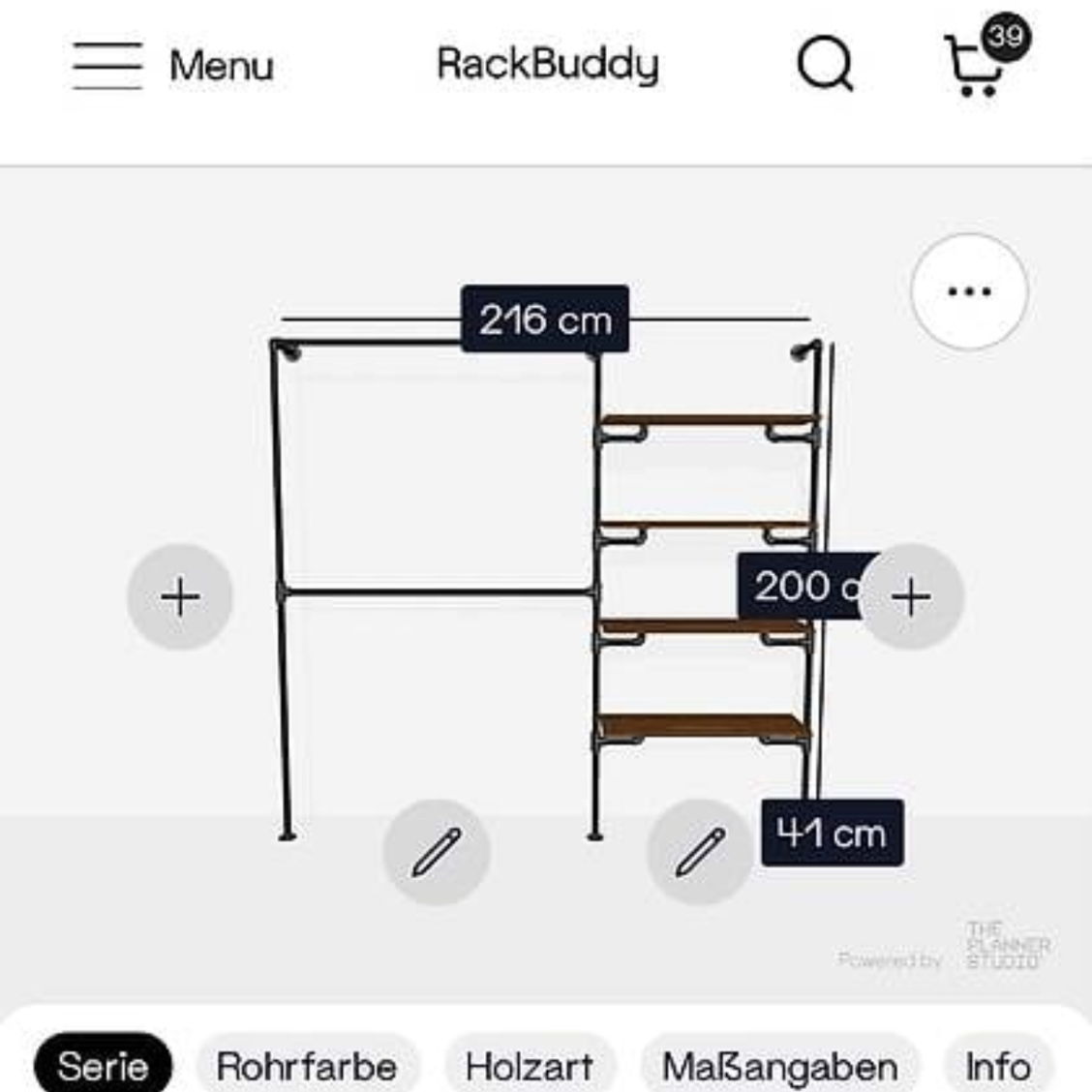Edit the left rack section
Screen dimensions: 1092x1092
pyautogui.click(x=437, y=852)
